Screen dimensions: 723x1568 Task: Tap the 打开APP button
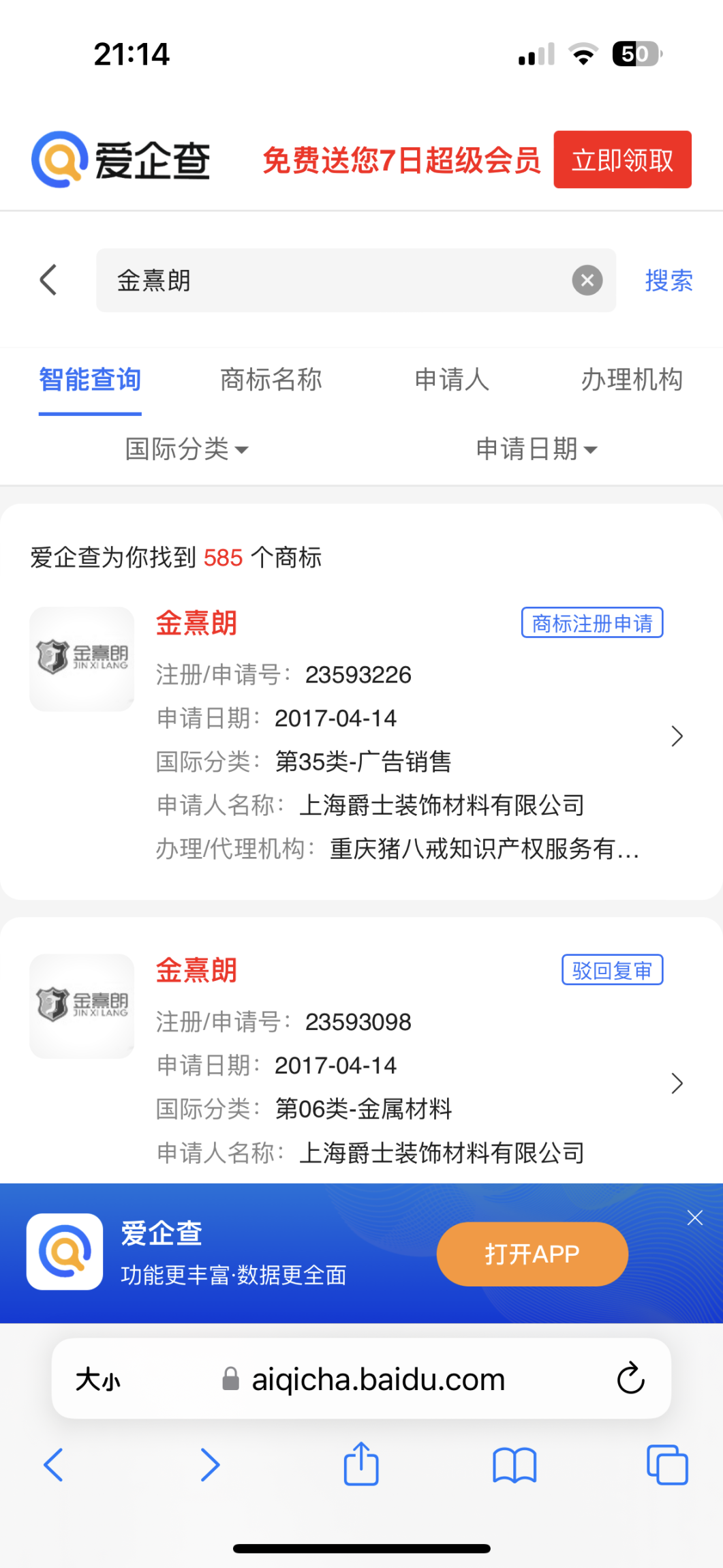532,1254
